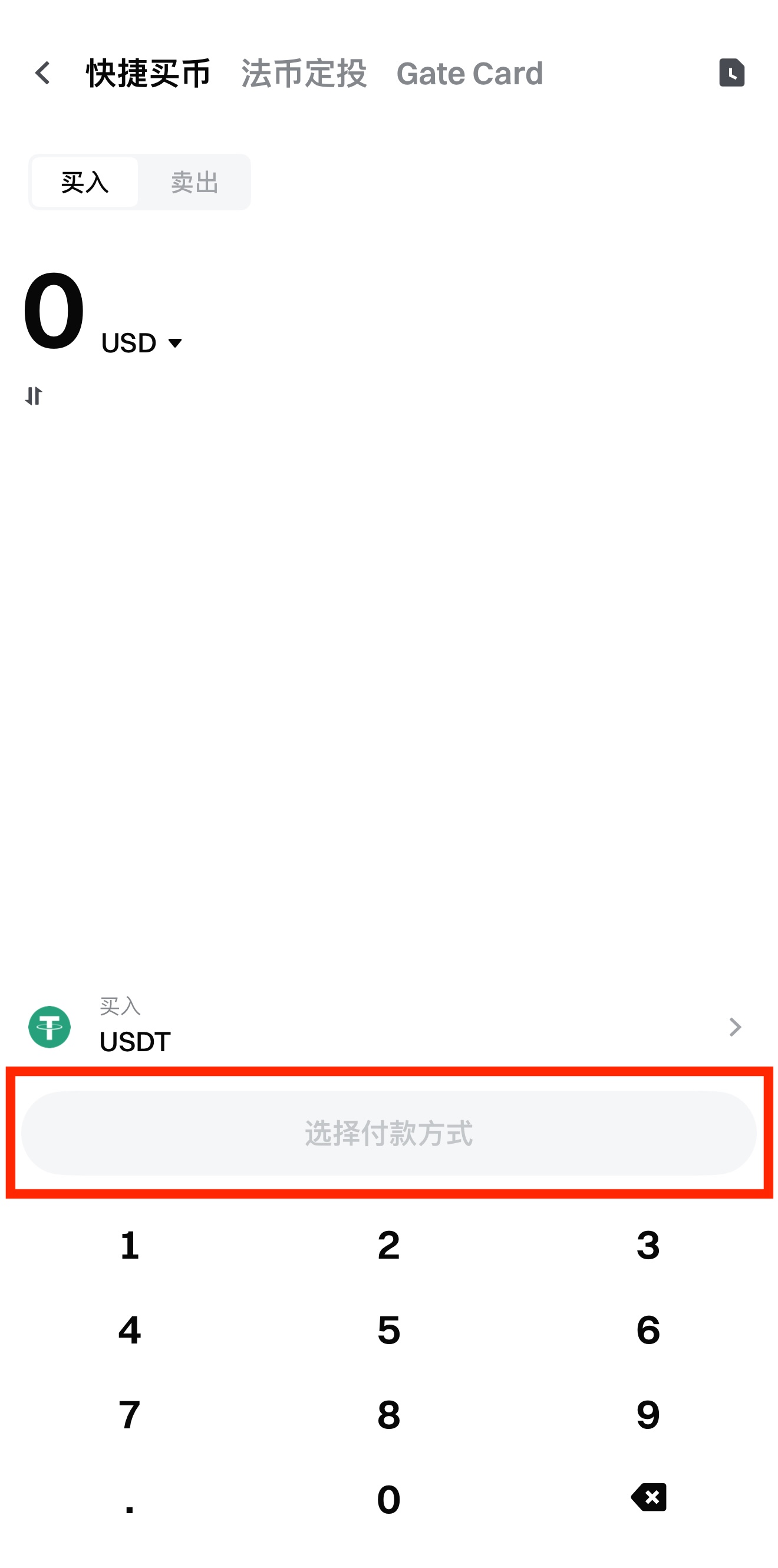Open the Gate Card tab
778x1568 pixels.
pos(469,73)
